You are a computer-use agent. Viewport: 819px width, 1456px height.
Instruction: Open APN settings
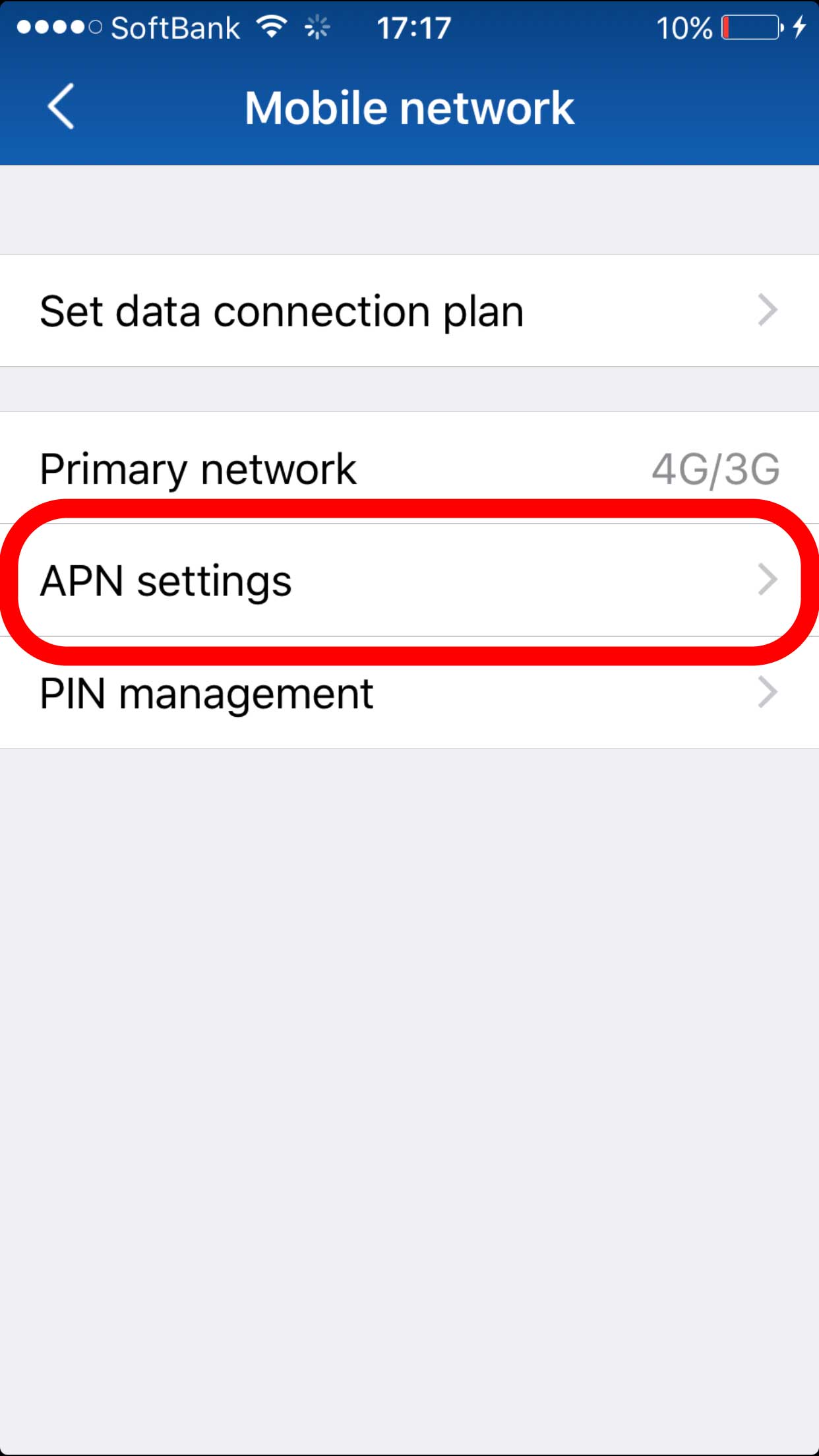click(x=409, y=581)
